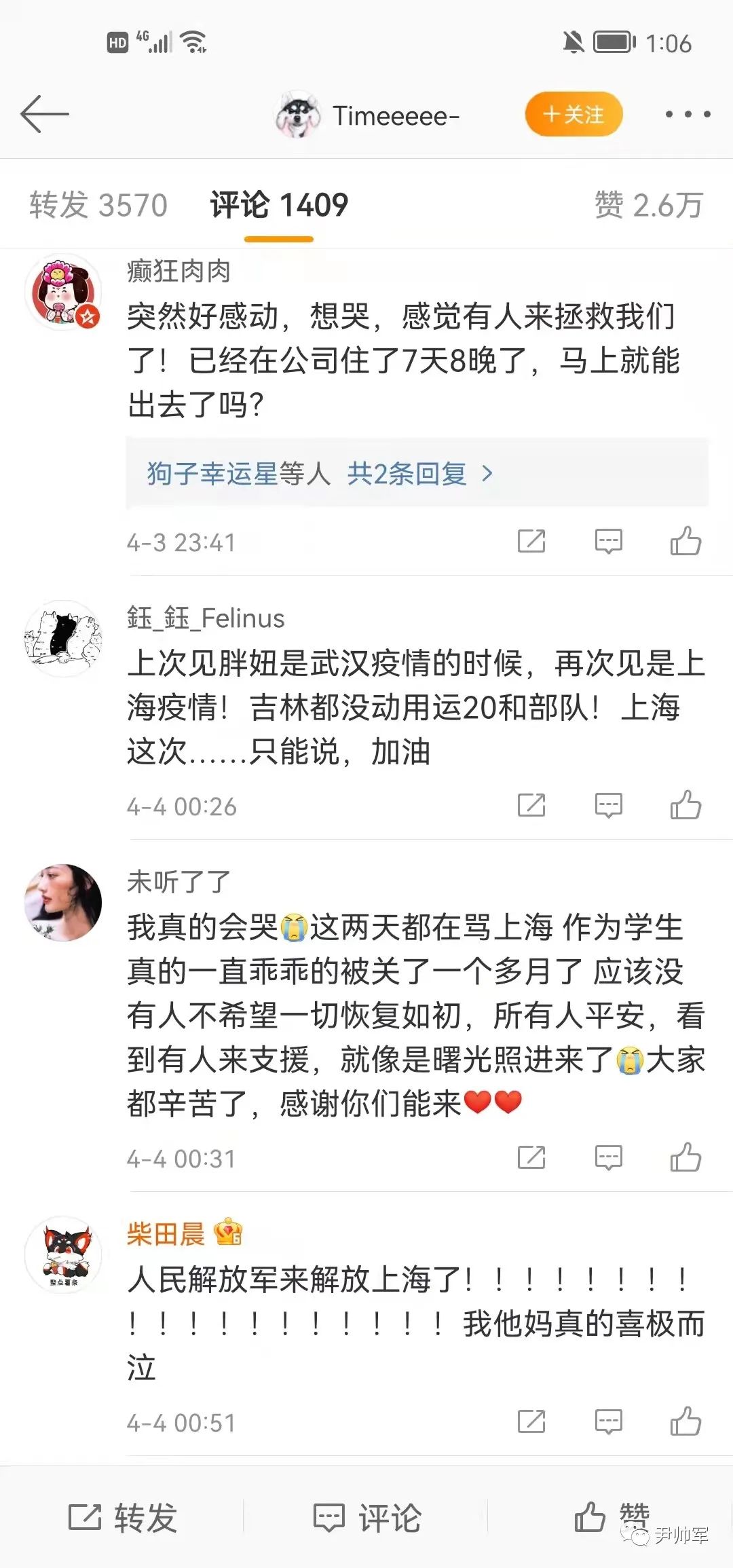The width and height of the screenshot is (733, 1568).
Task: Tap 赞 in the bottom bar
Action: pos(611,1518)
